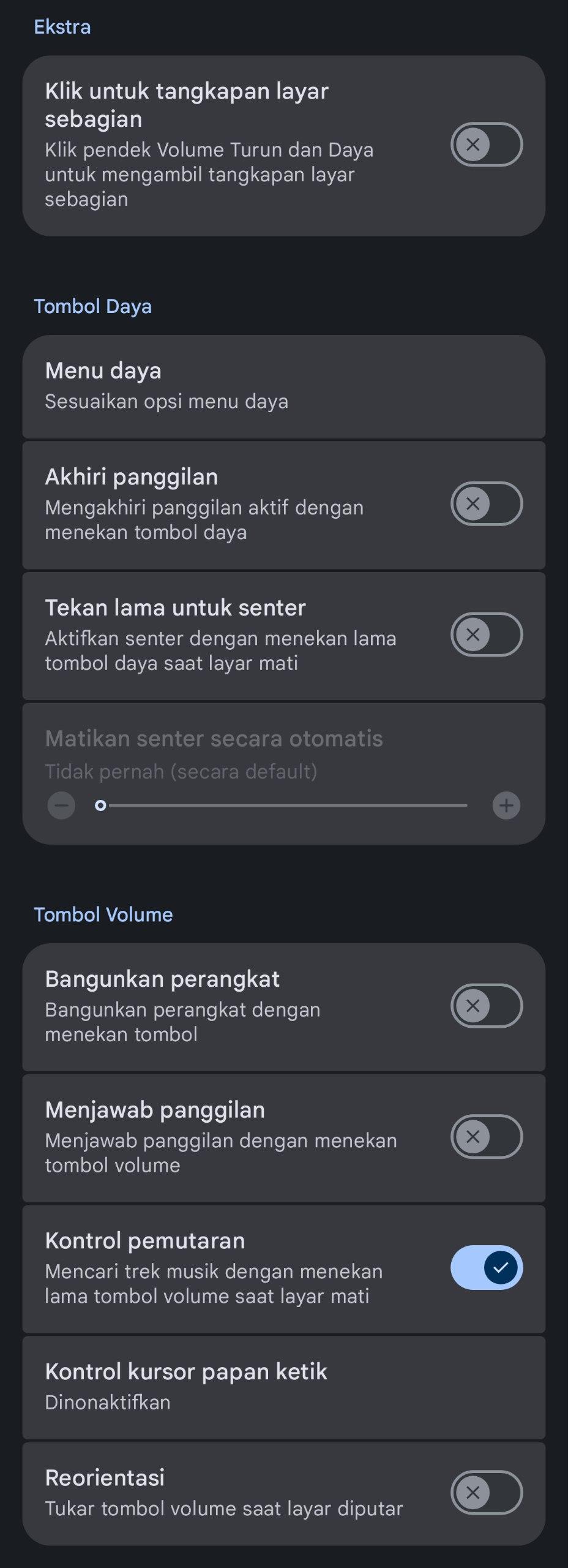Toggle Bangunkan perangkat on
Image resolution: width=568 pixels, height=1568 pixels.
click(486, 1006)
